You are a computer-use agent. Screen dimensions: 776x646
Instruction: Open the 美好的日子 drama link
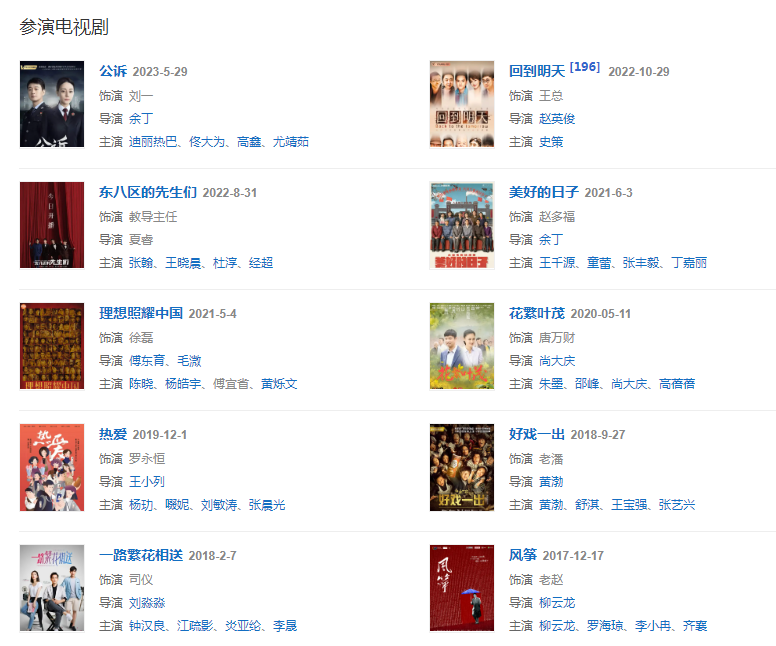[544, 192]
